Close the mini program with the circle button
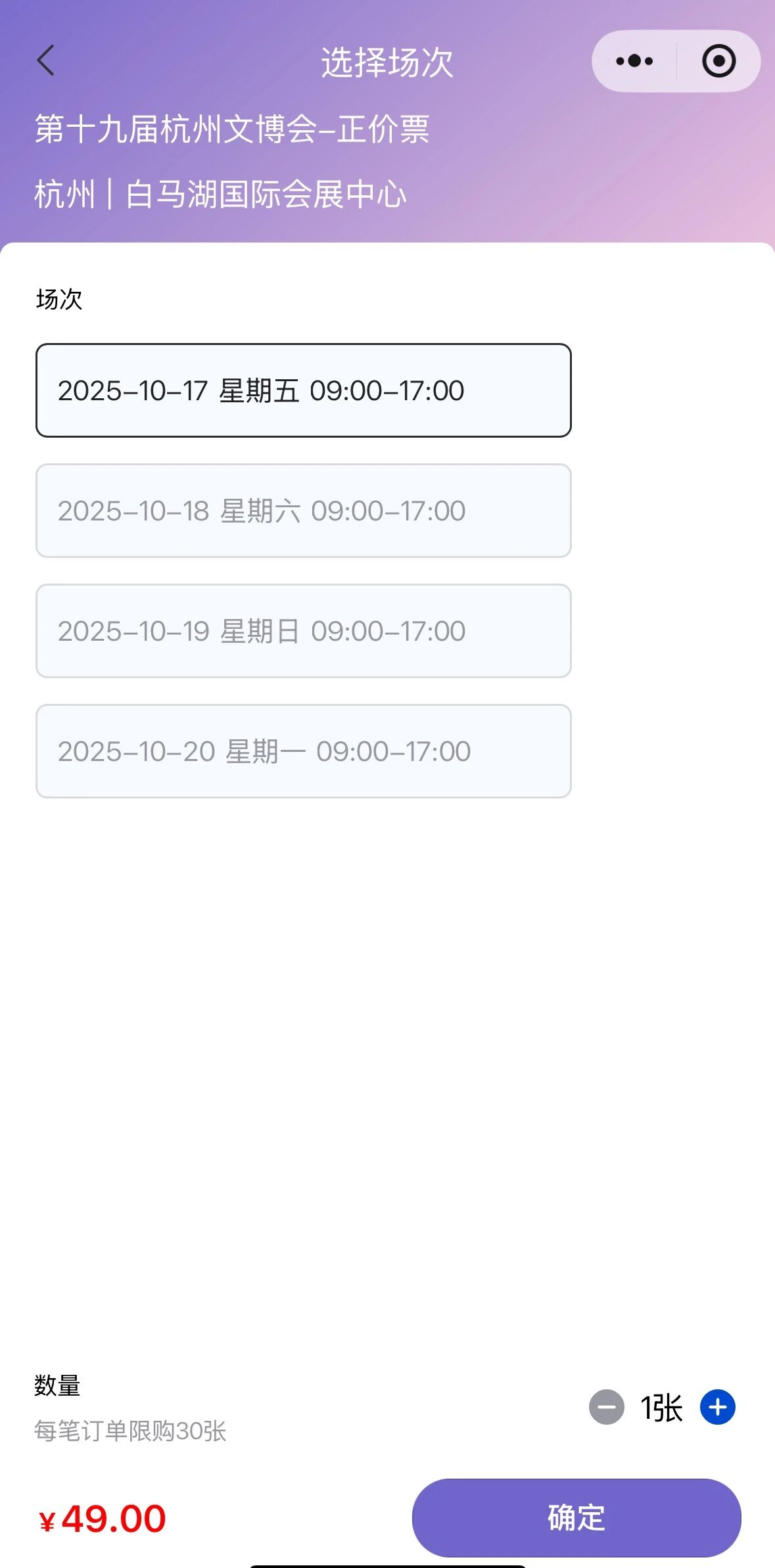This screenshot has width=775, height=1568. [x=718, y=61]
